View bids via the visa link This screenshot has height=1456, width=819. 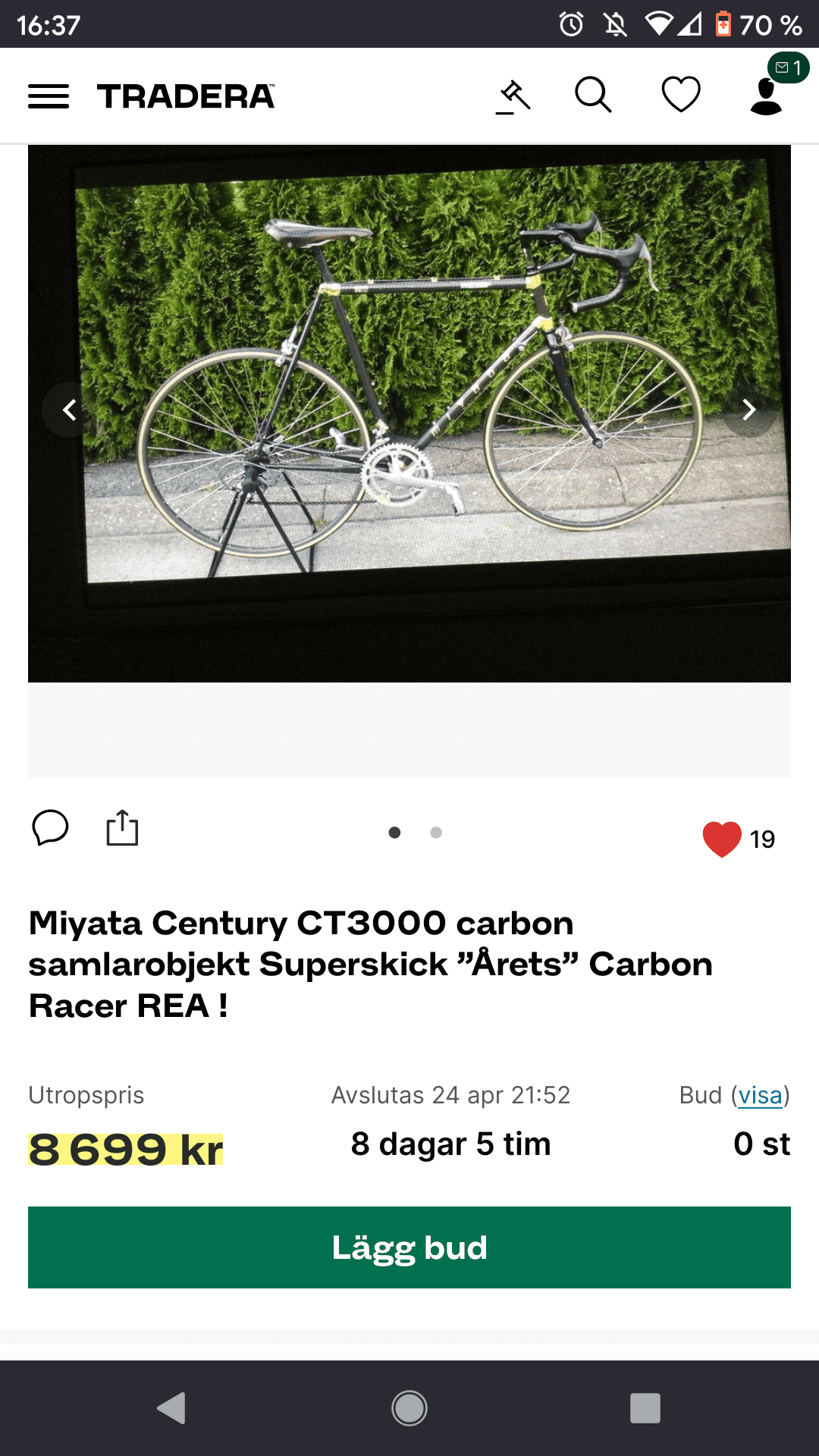pos(760,1095)
